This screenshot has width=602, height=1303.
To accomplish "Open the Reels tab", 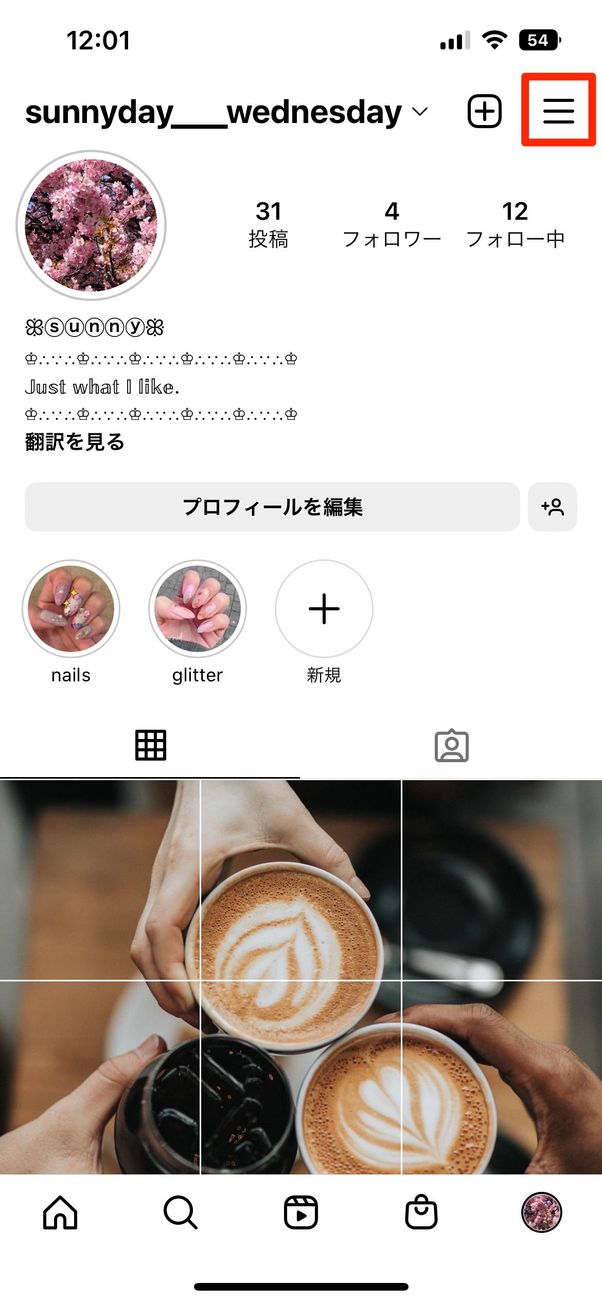I will pyautogui.click(x=301, y=1213).
